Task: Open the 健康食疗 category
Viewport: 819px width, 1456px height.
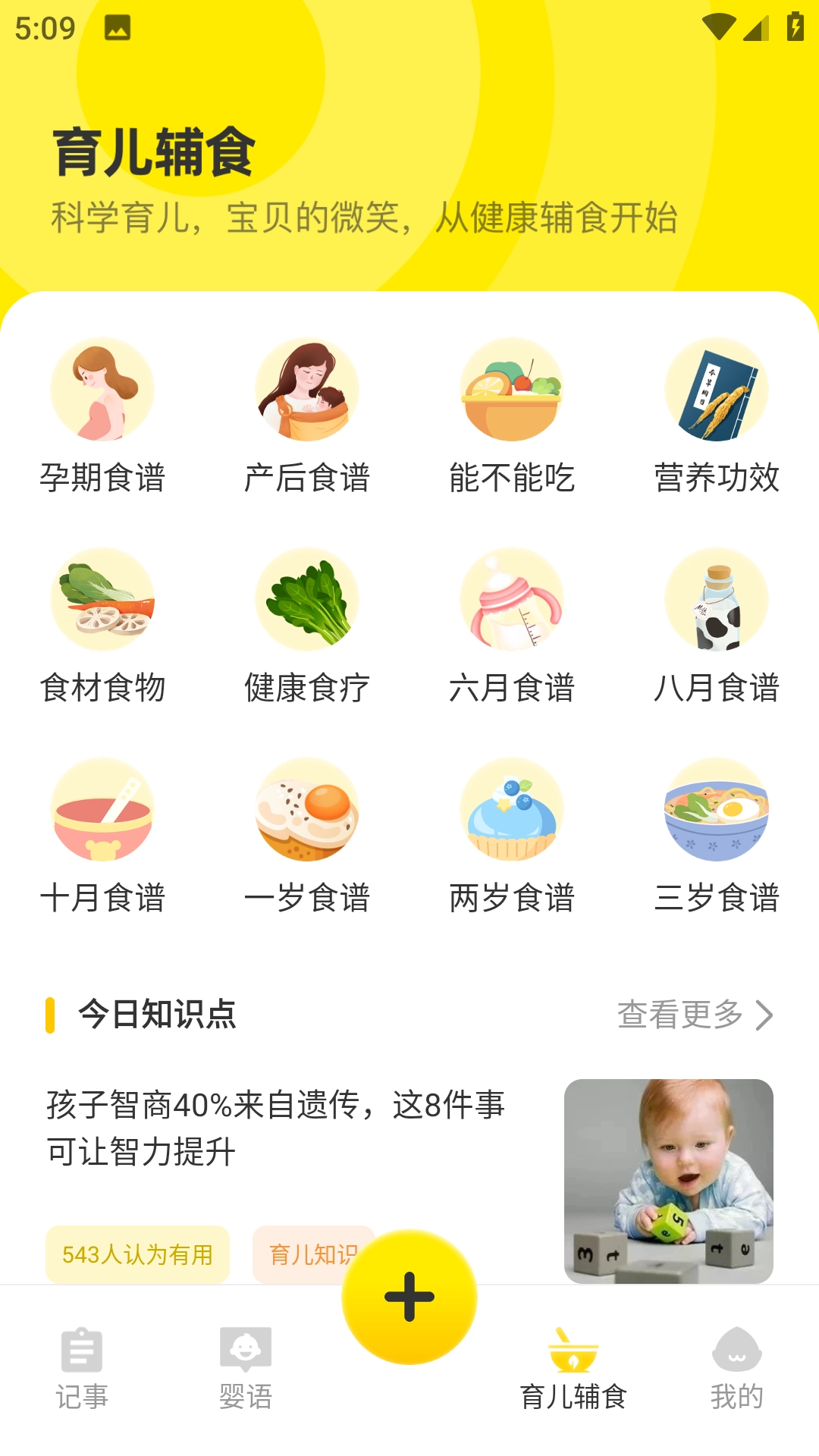Action: 307,626
